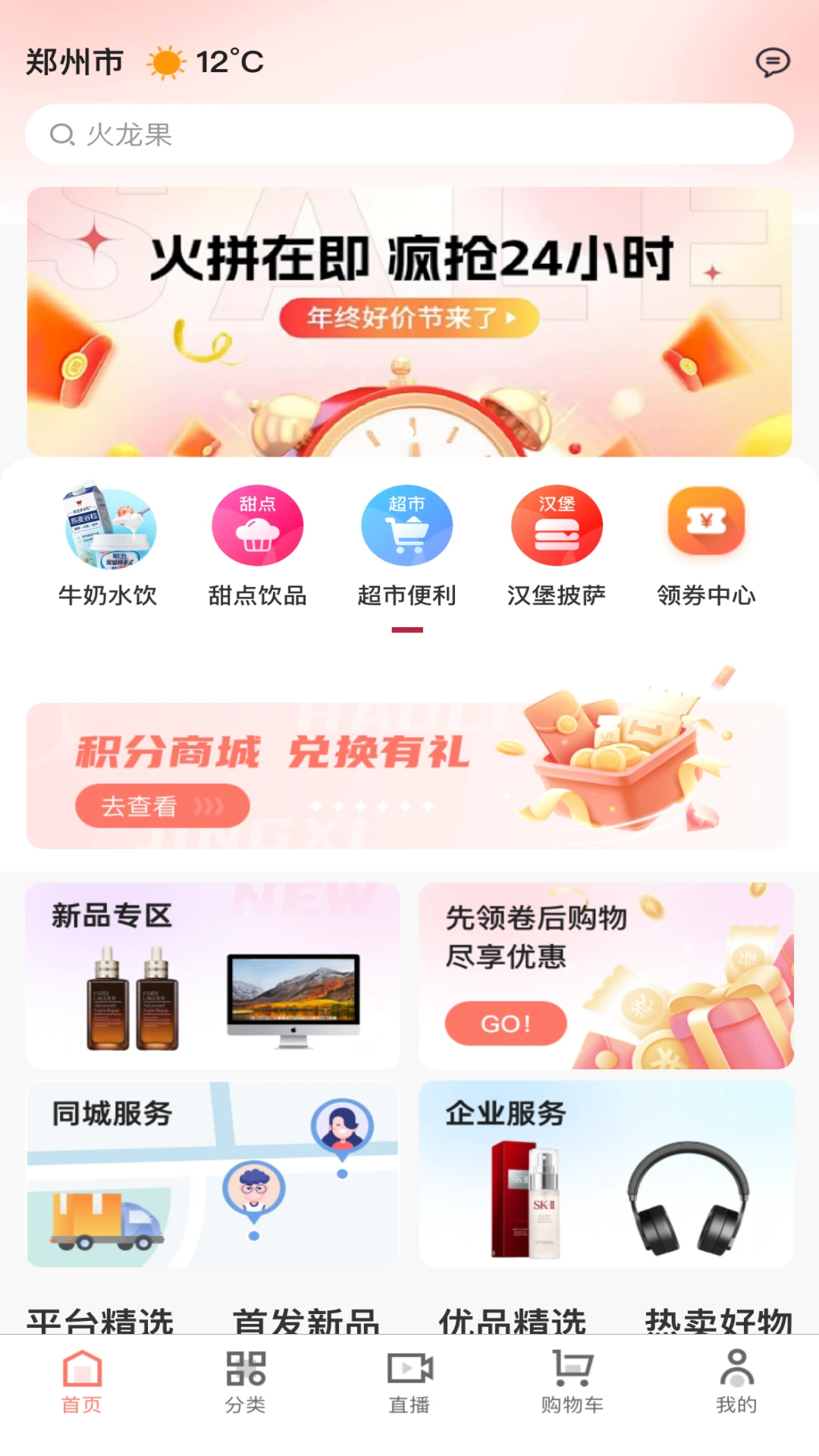Open the 购物车 shopping cart tab
Image resolution: width=819 pixels, height=1456 pixels.
tap(573, 1382)
